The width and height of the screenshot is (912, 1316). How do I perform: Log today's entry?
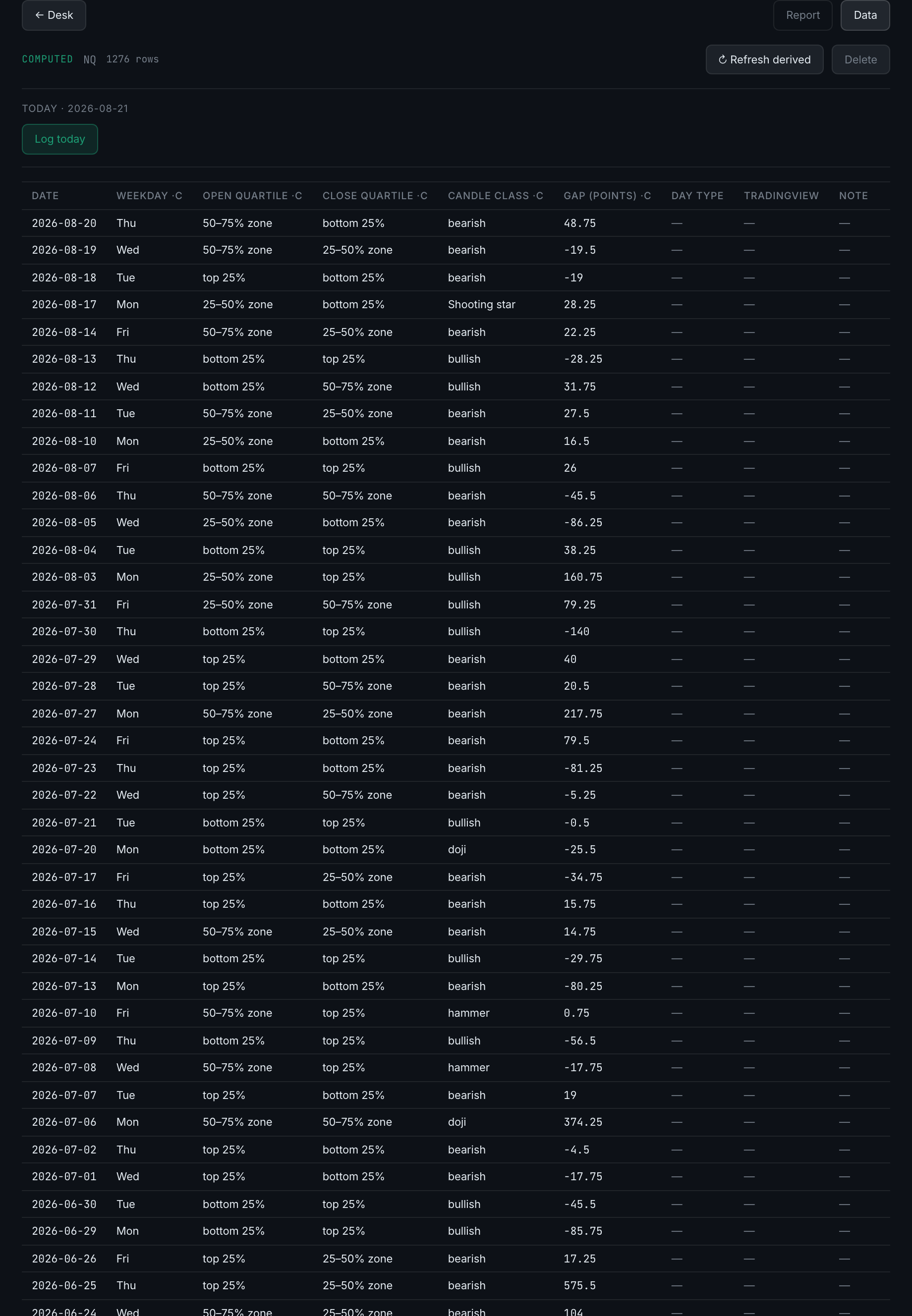(x=60, y=139)
